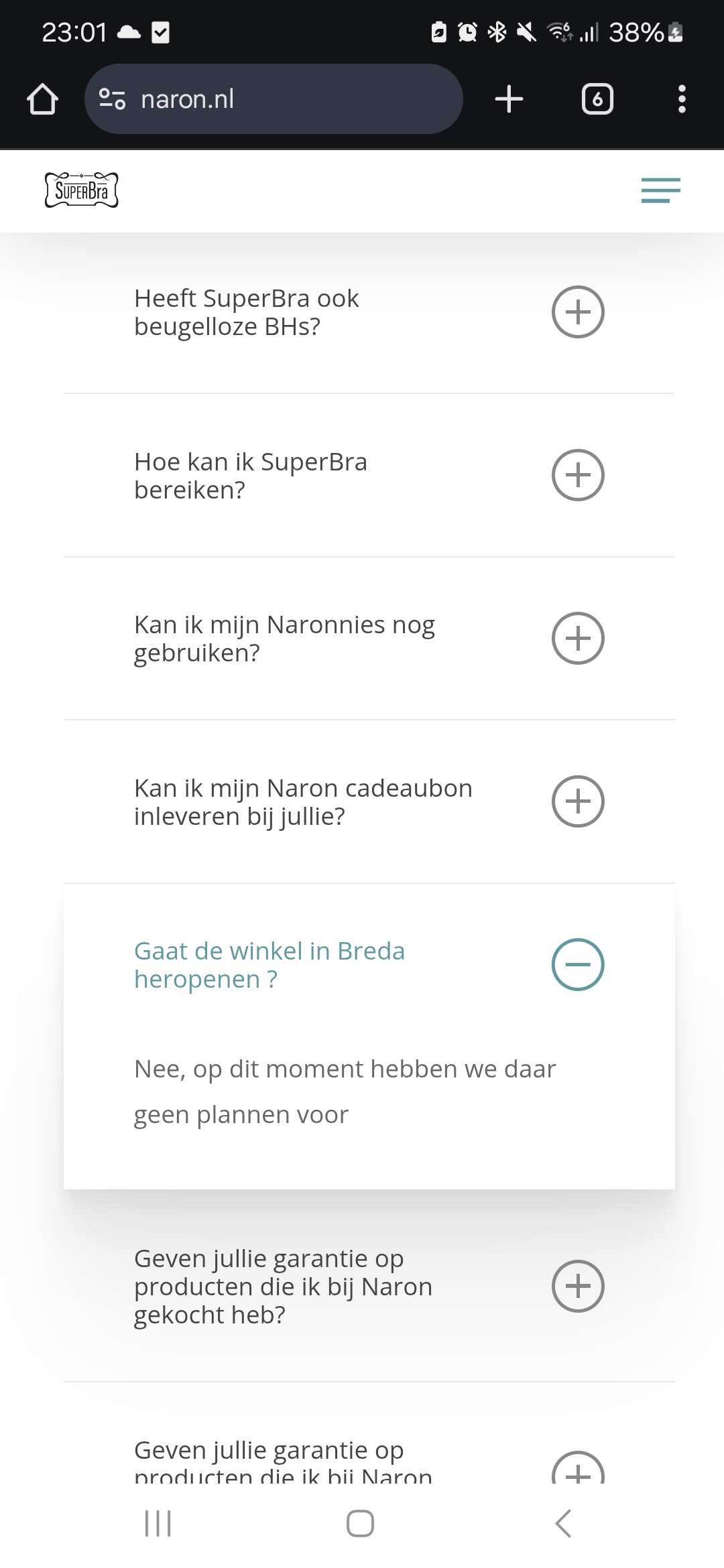The width and height of the screenshot is (724, 1568).
Task: Tap the naron.nl address bar
Action: coord(274,99)
